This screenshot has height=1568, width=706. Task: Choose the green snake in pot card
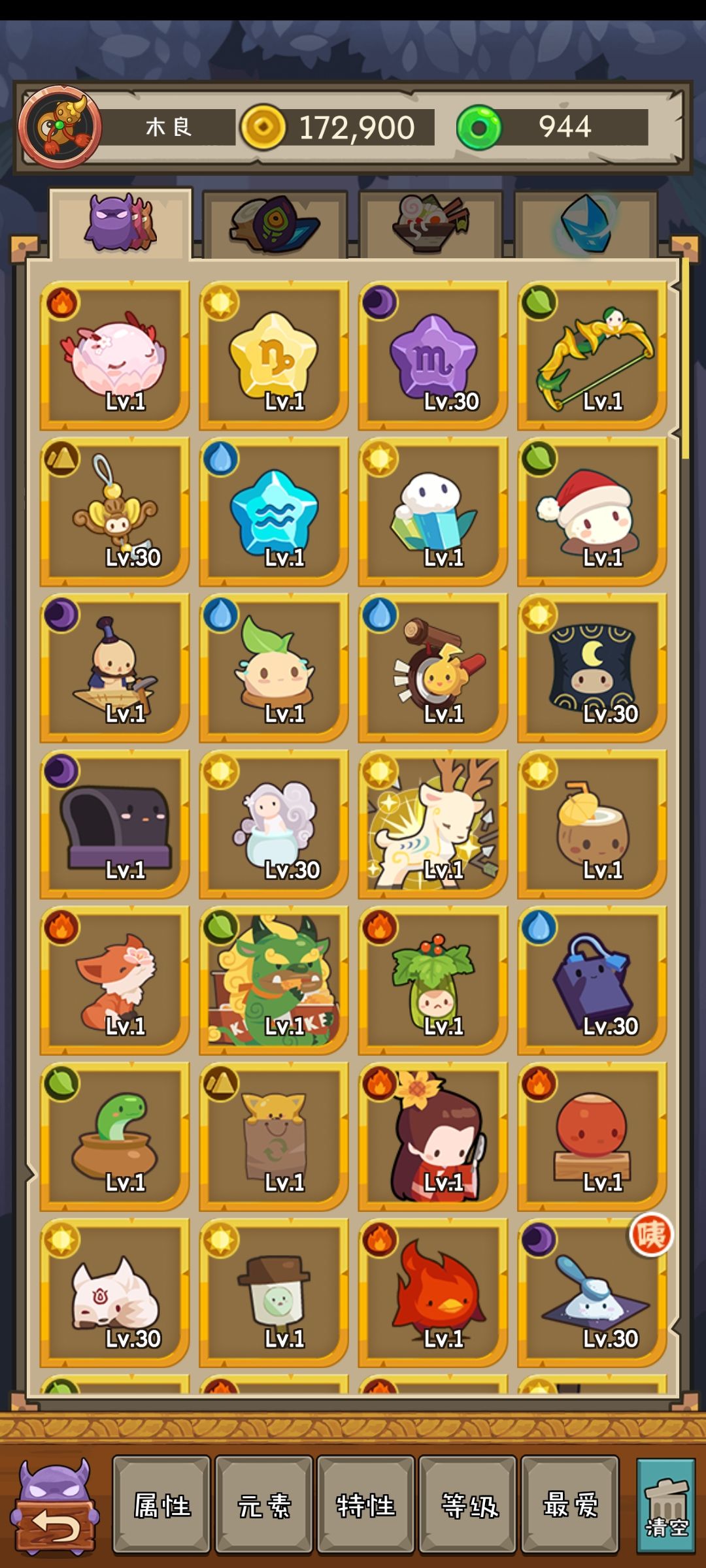click(114, 1136)
